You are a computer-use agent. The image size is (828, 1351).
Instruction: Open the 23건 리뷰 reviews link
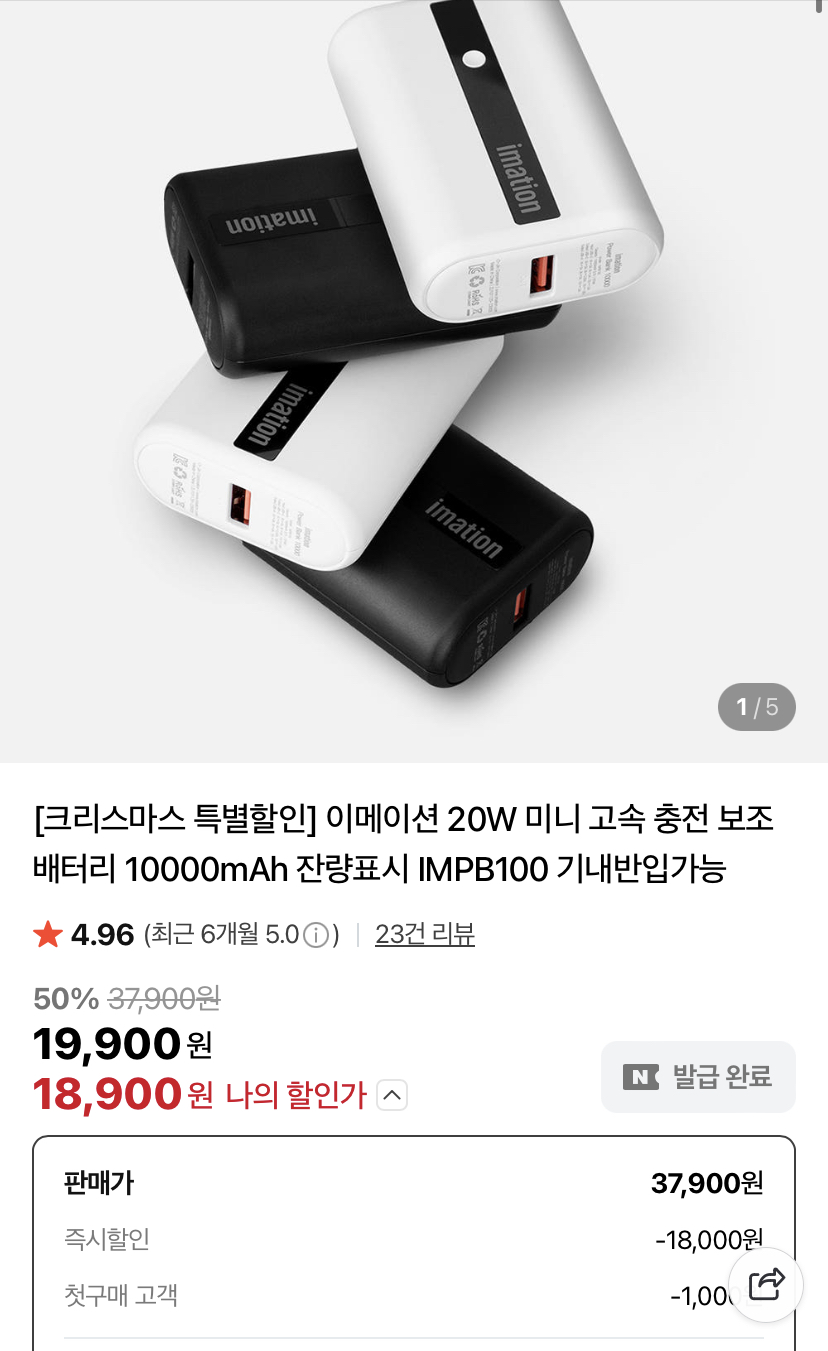pyautogui.click(x=424, y=934)
